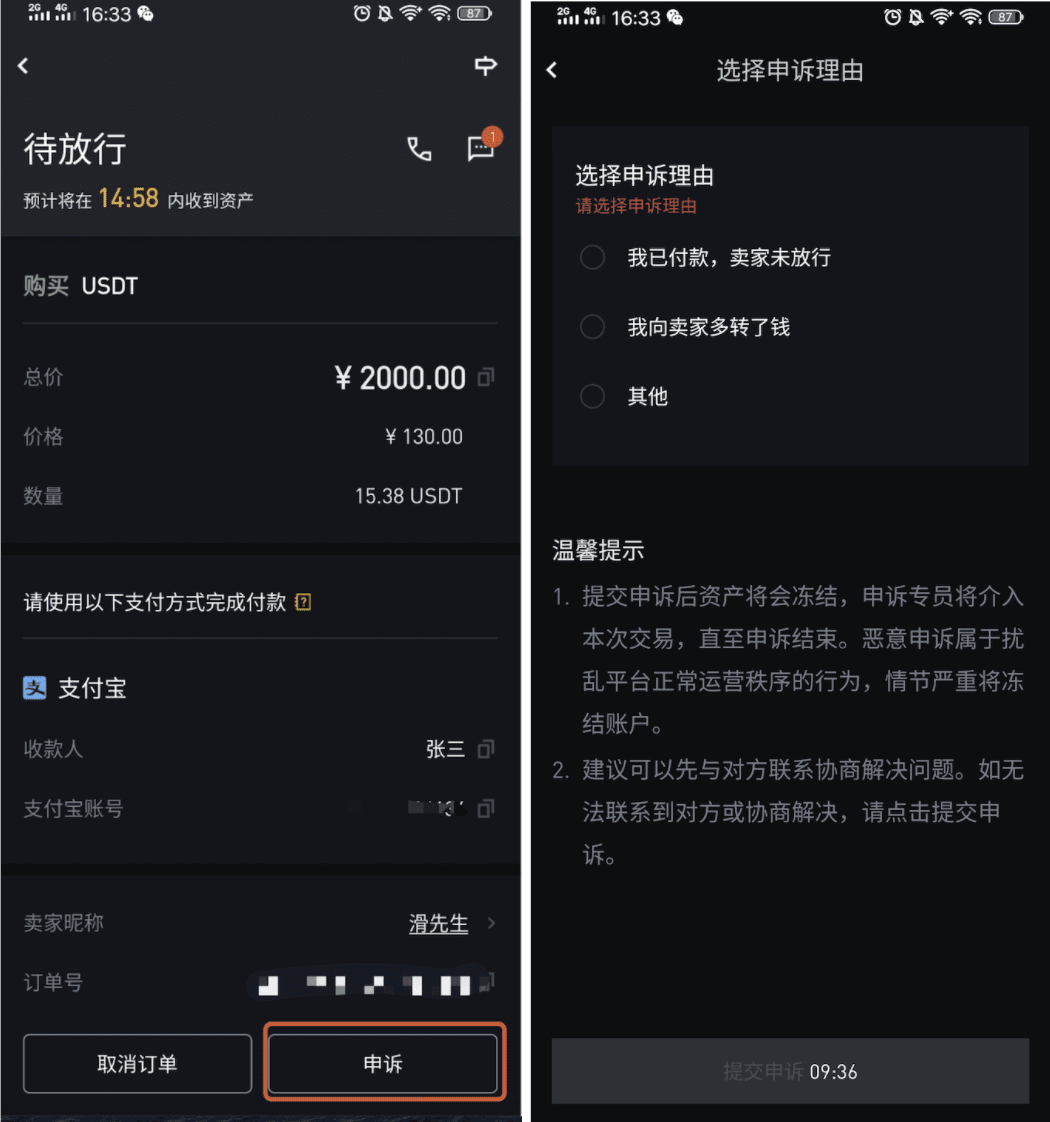Copy the 支付宝账号 number

pyautogui.click(x=486, y=808)
